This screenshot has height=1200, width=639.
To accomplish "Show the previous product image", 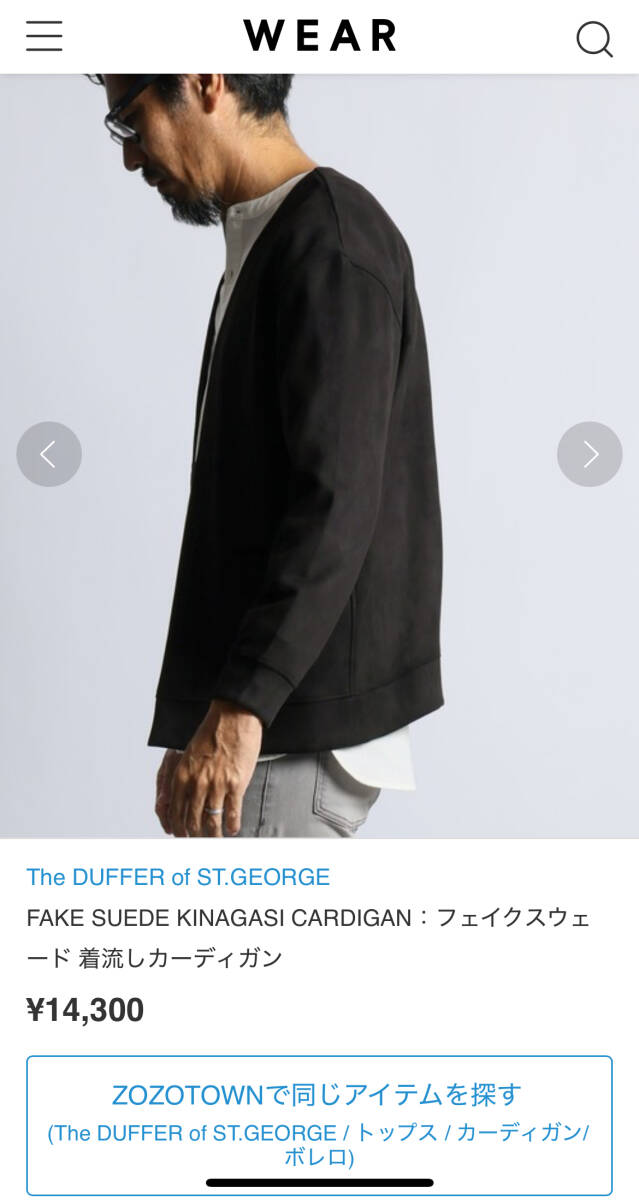I will [x=48, y=454].
